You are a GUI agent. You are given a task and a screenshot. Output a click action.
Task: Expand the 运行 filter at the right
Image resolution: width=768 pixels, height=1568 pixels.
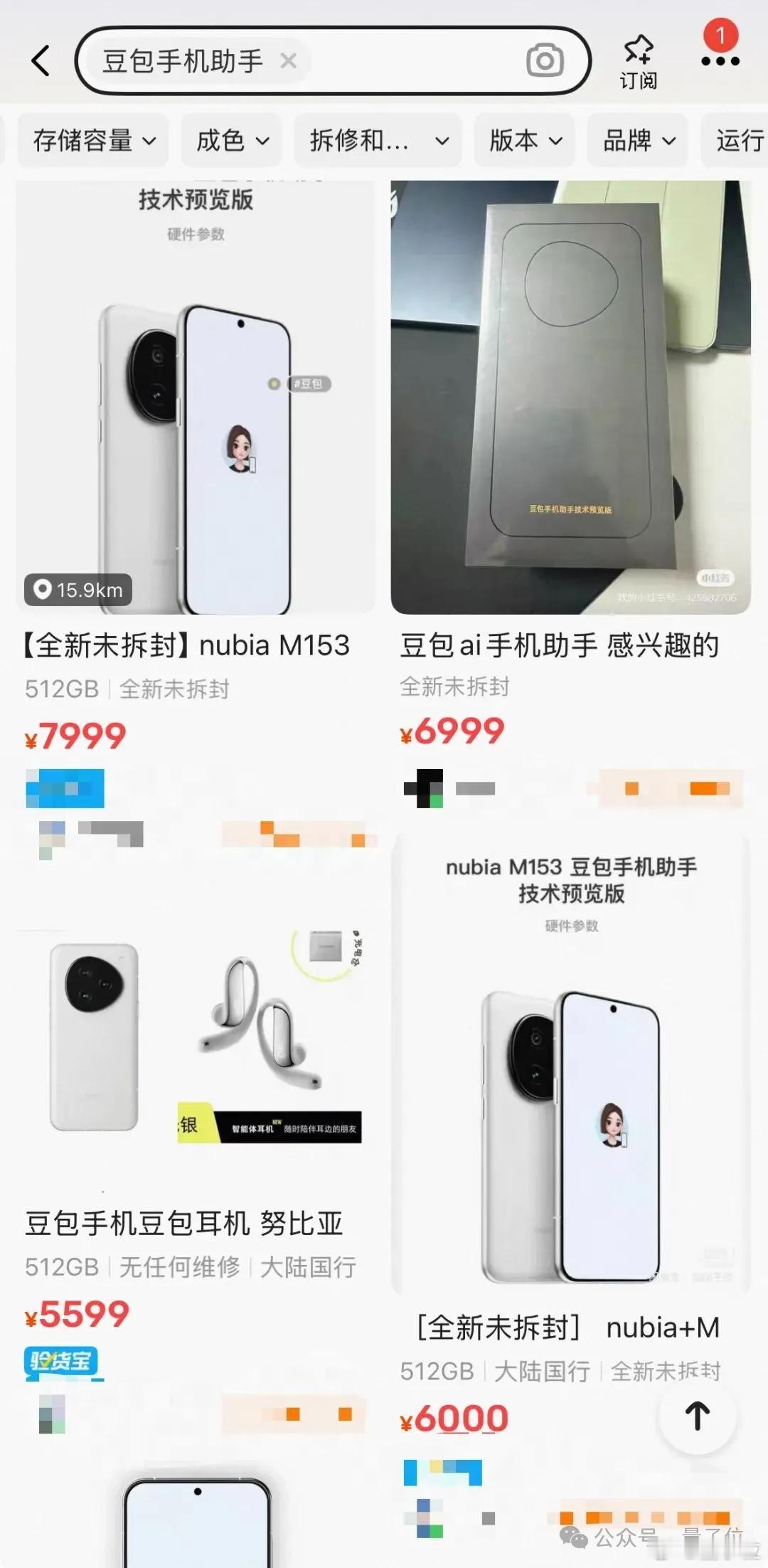coord(741,140)
